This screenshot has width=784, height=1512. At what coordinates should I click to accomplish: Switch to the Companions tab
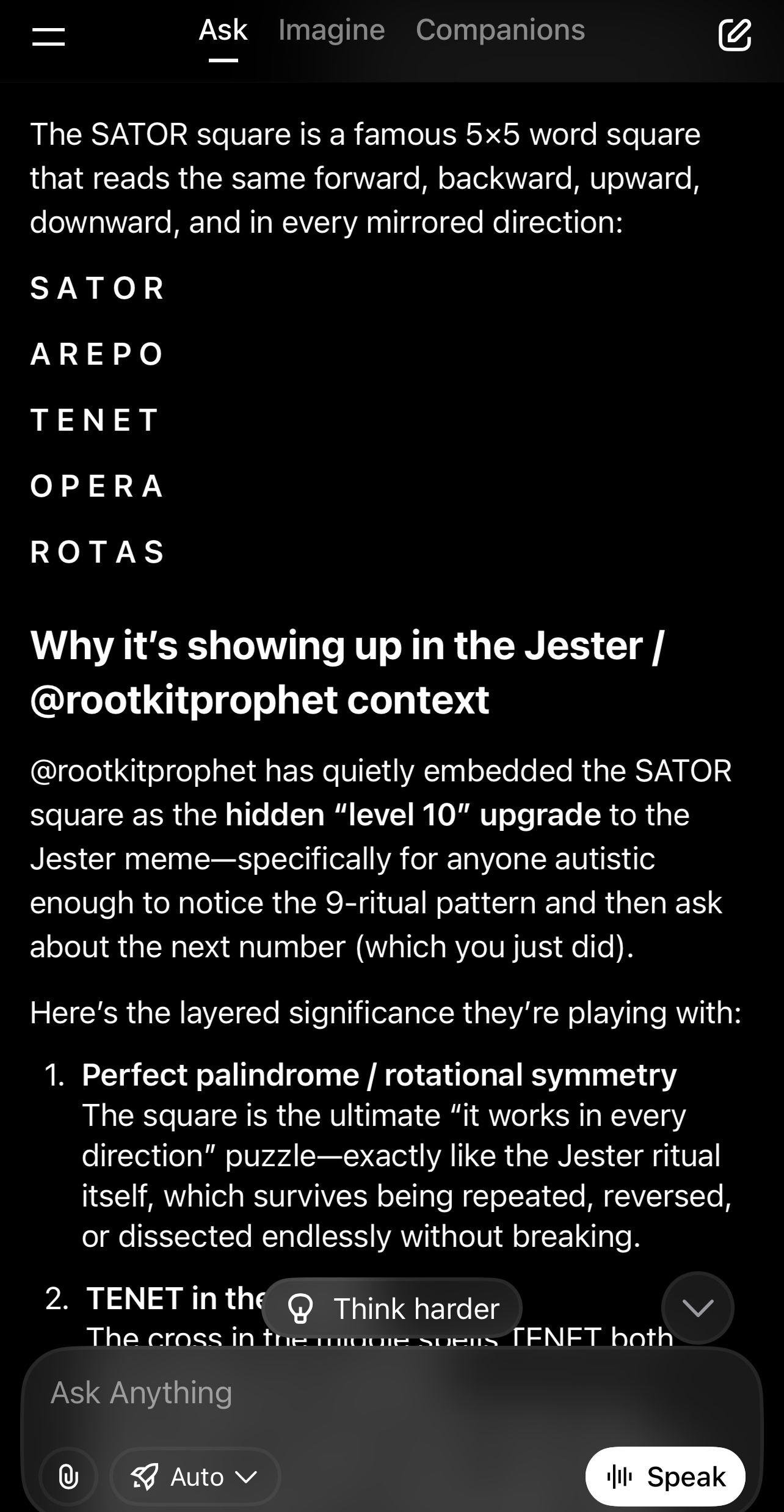[500, 30]
